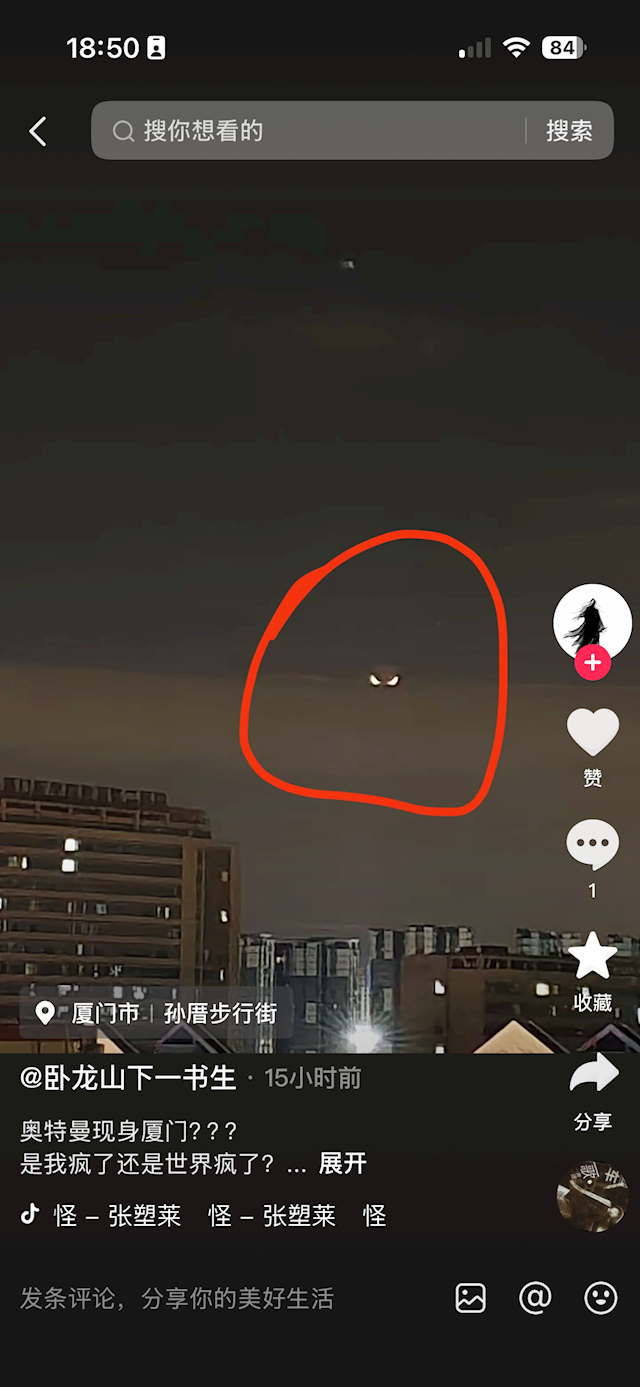Viewport: 640px width, 1387px height.
Task: Attach an image to the comment
Action: 470,1299
